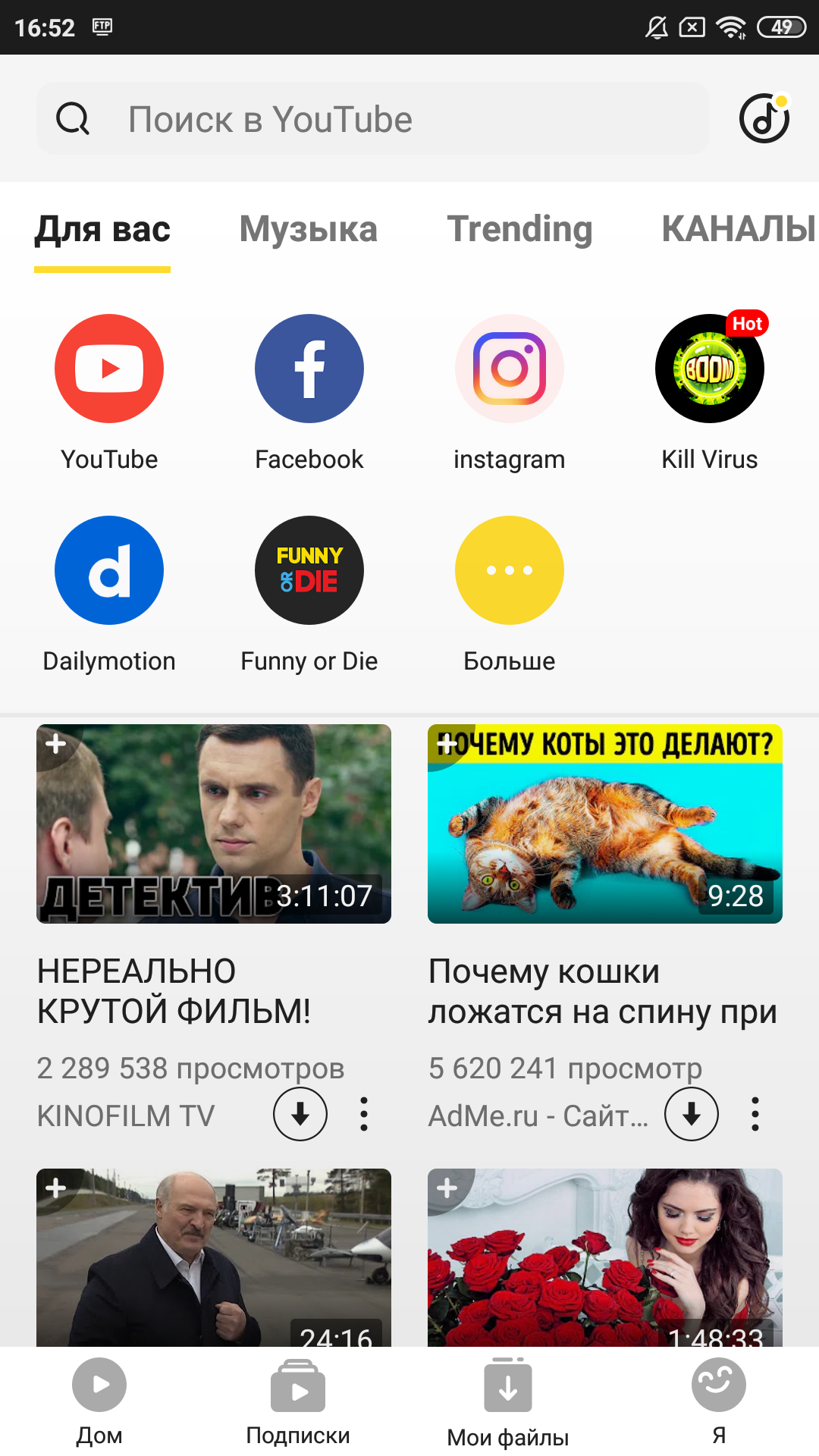The image size is (819, 1456).
Task: Go to the Подписки tab
Action: [x=298, y=1401]
